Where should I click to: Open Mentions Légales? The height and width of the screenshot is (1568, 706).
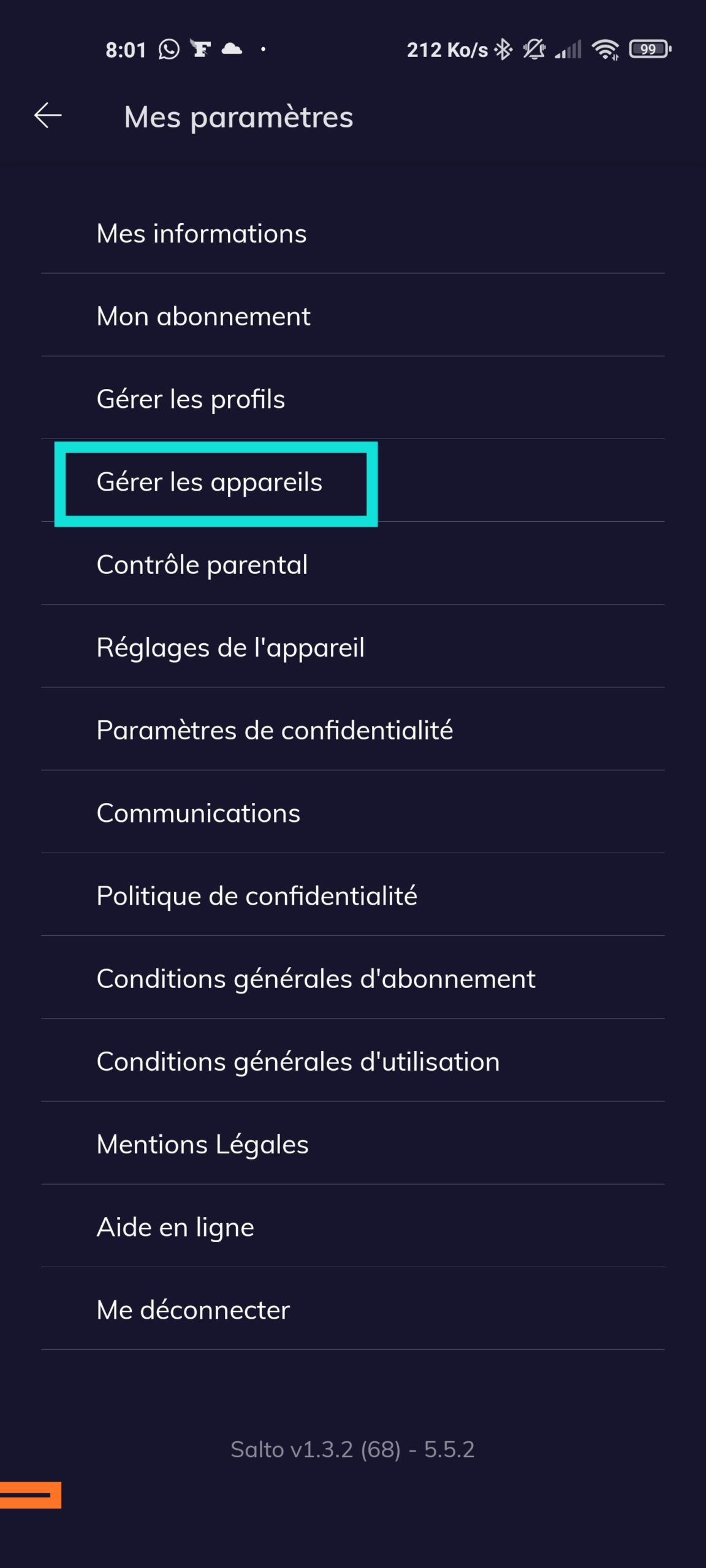point(353,1143)
